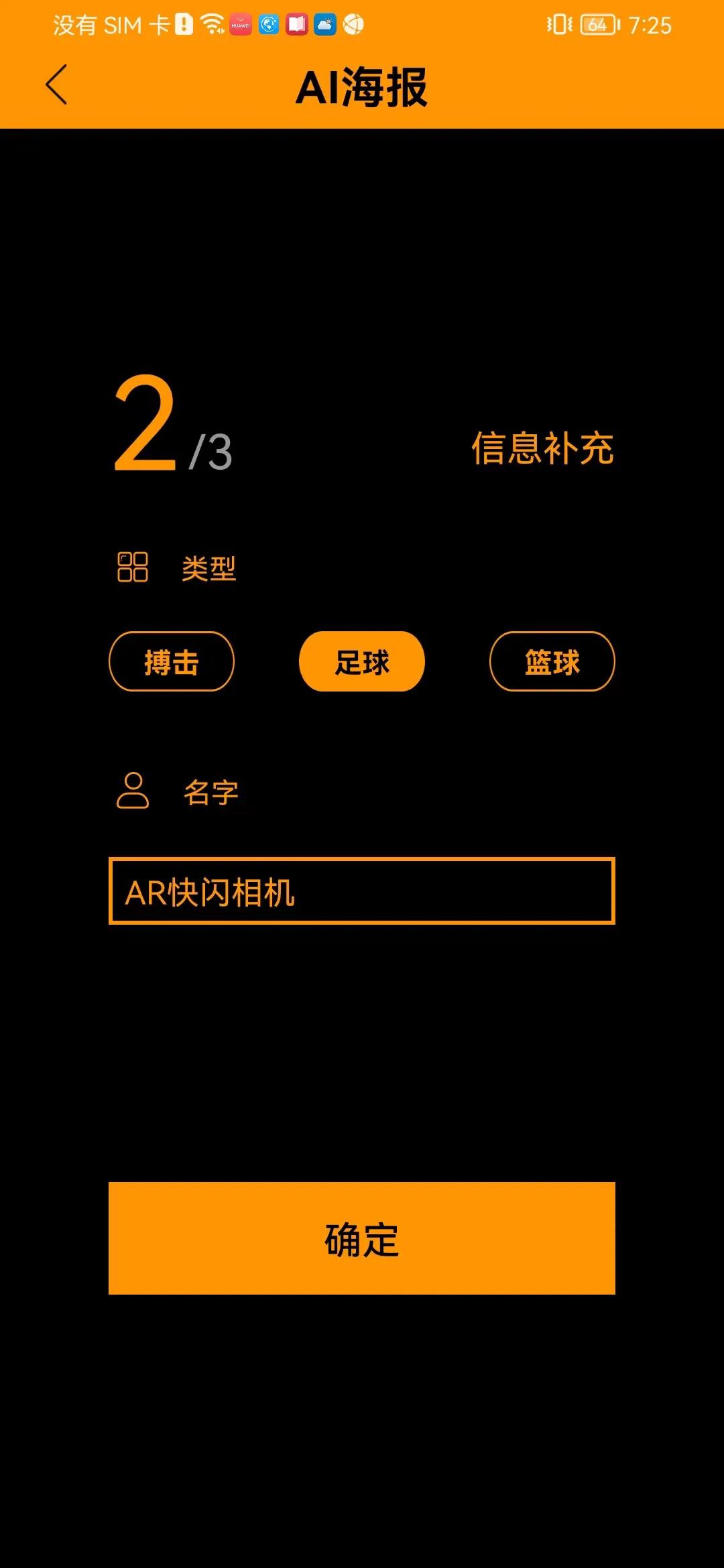Click the weather notification icon in status bar

coord(325,24)
